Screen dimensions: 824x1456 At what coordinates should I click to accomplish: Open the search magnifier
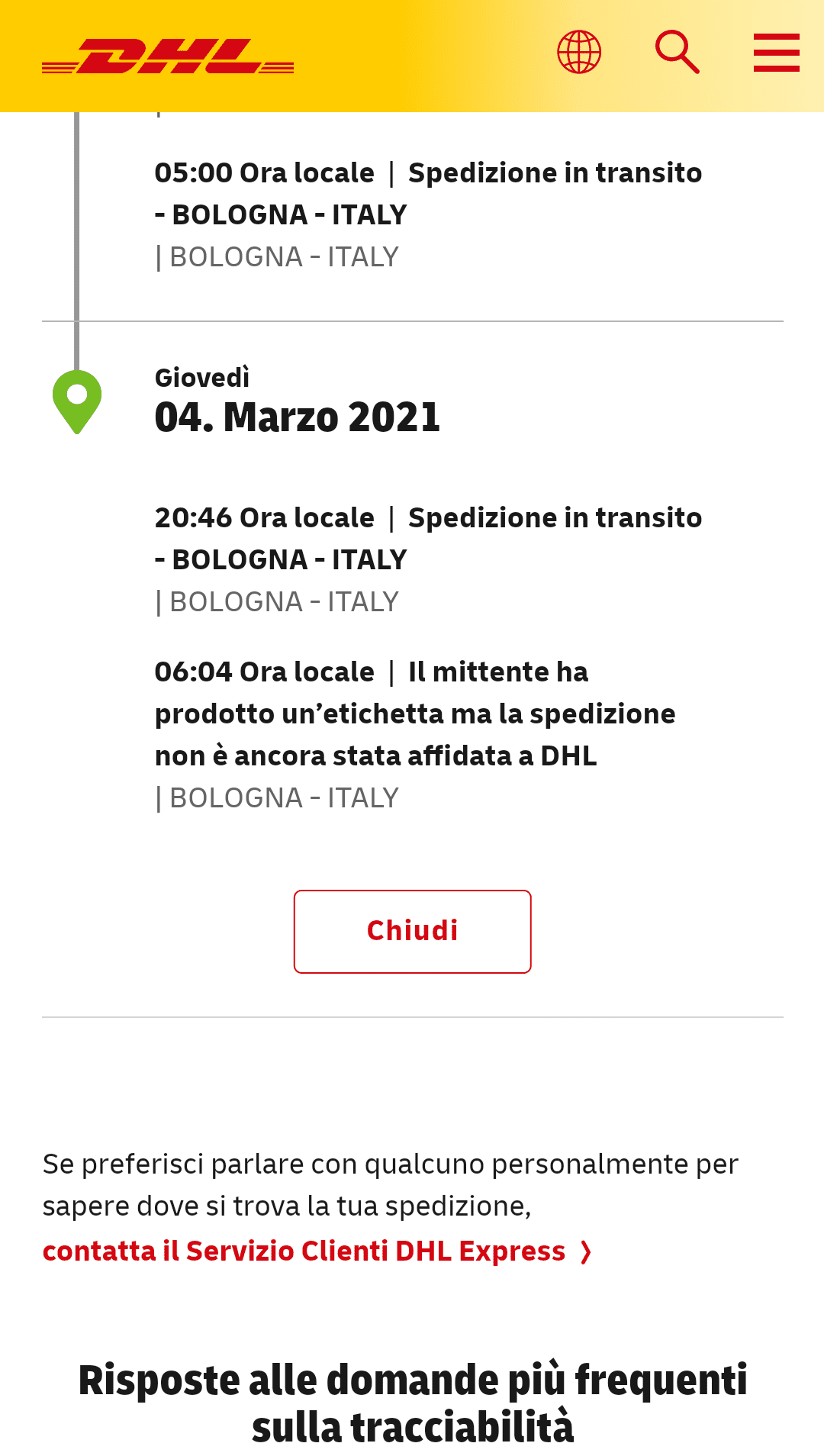click(x=677, y=52)
